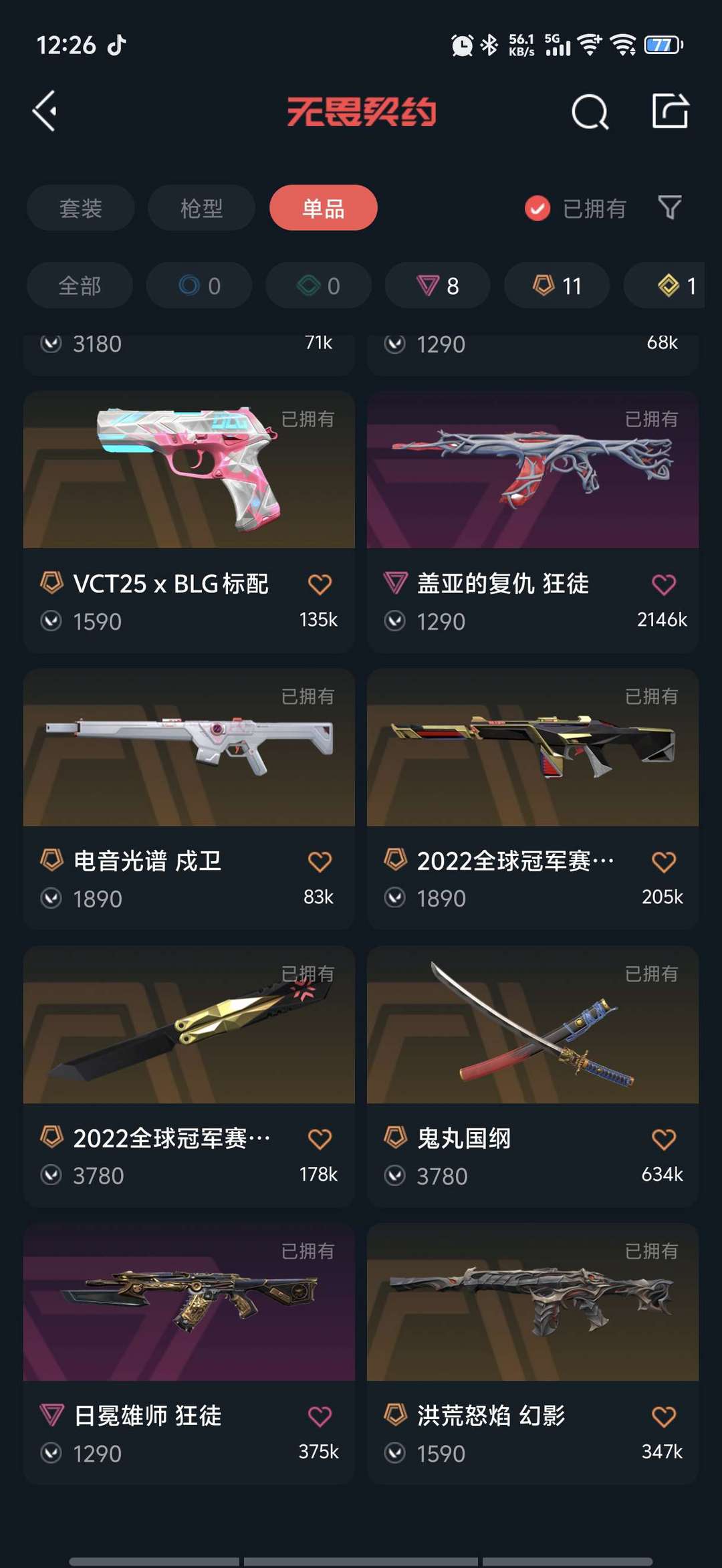Screen dimensions: 722x1568
Task: Switch to the 套装 tab
Action: pyautogui.click(x=80, y=208)
